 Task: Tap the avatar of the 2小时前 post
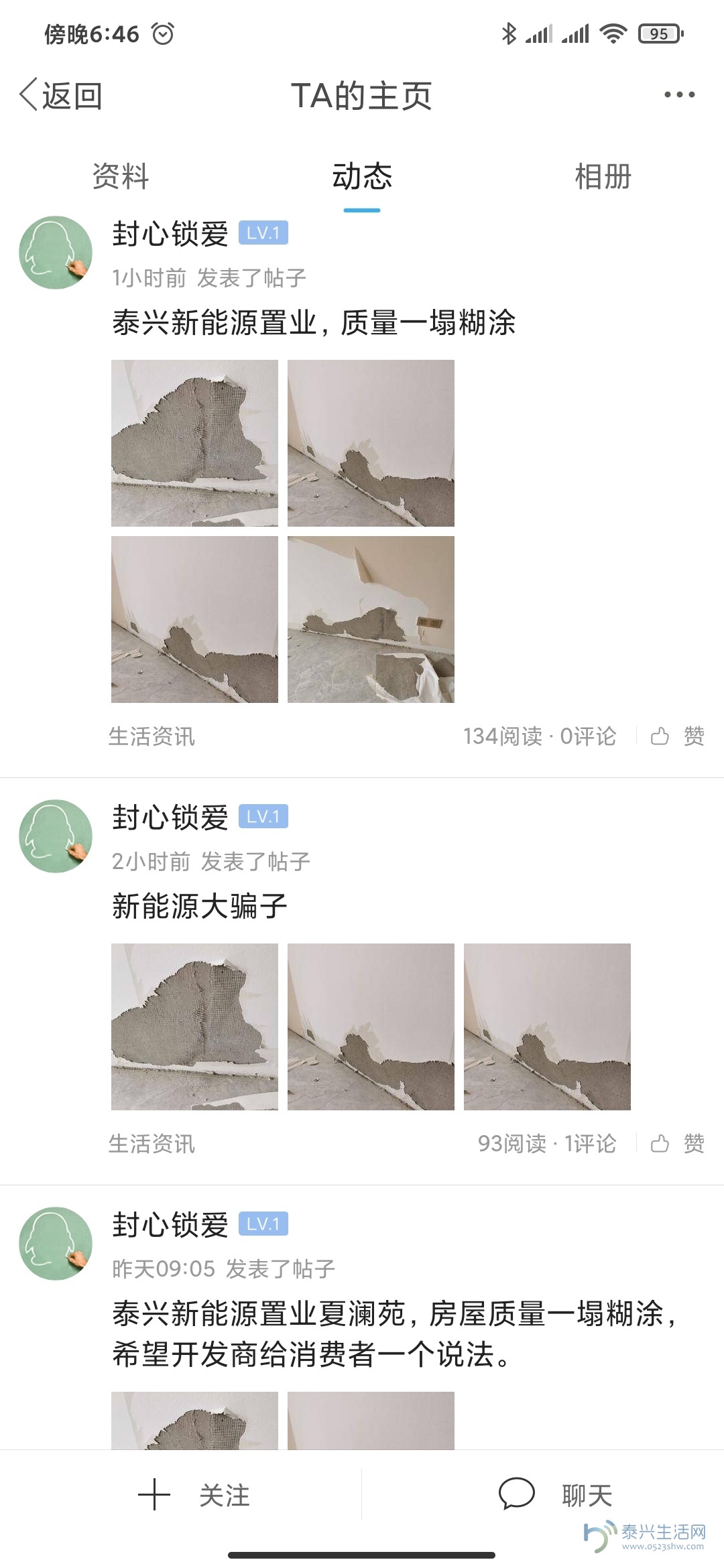click(x=56, y=836)
